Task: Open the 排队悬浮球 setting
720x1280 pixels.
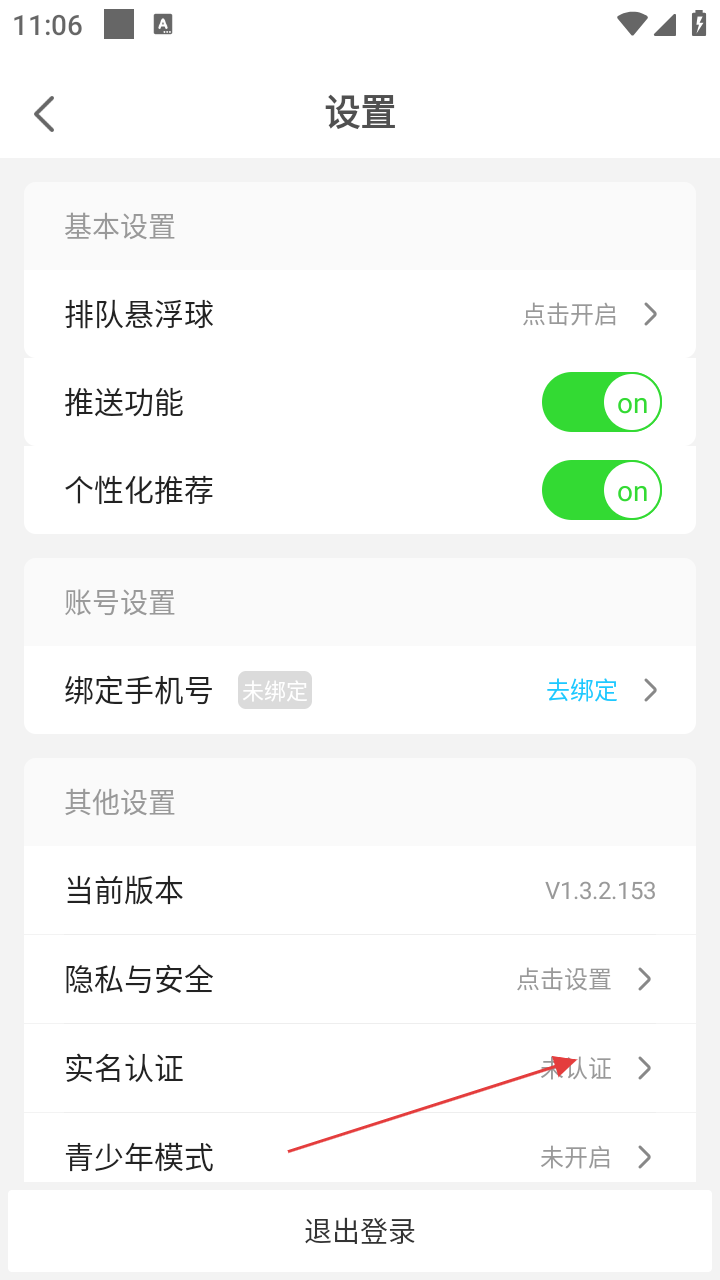Action: coord(360,315)
